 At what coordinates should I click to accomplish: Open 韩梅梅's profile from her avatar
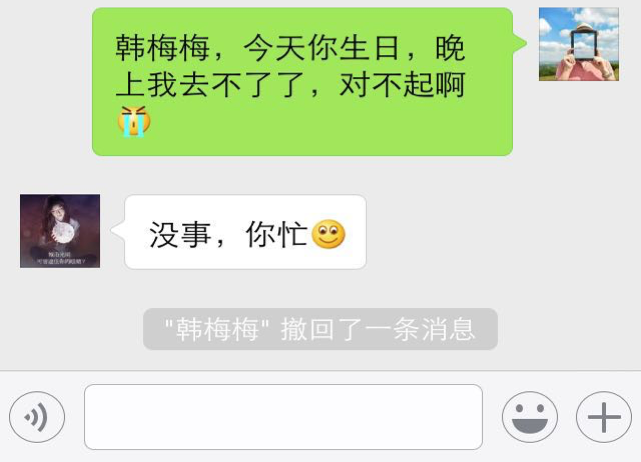(x=60, y=231)
